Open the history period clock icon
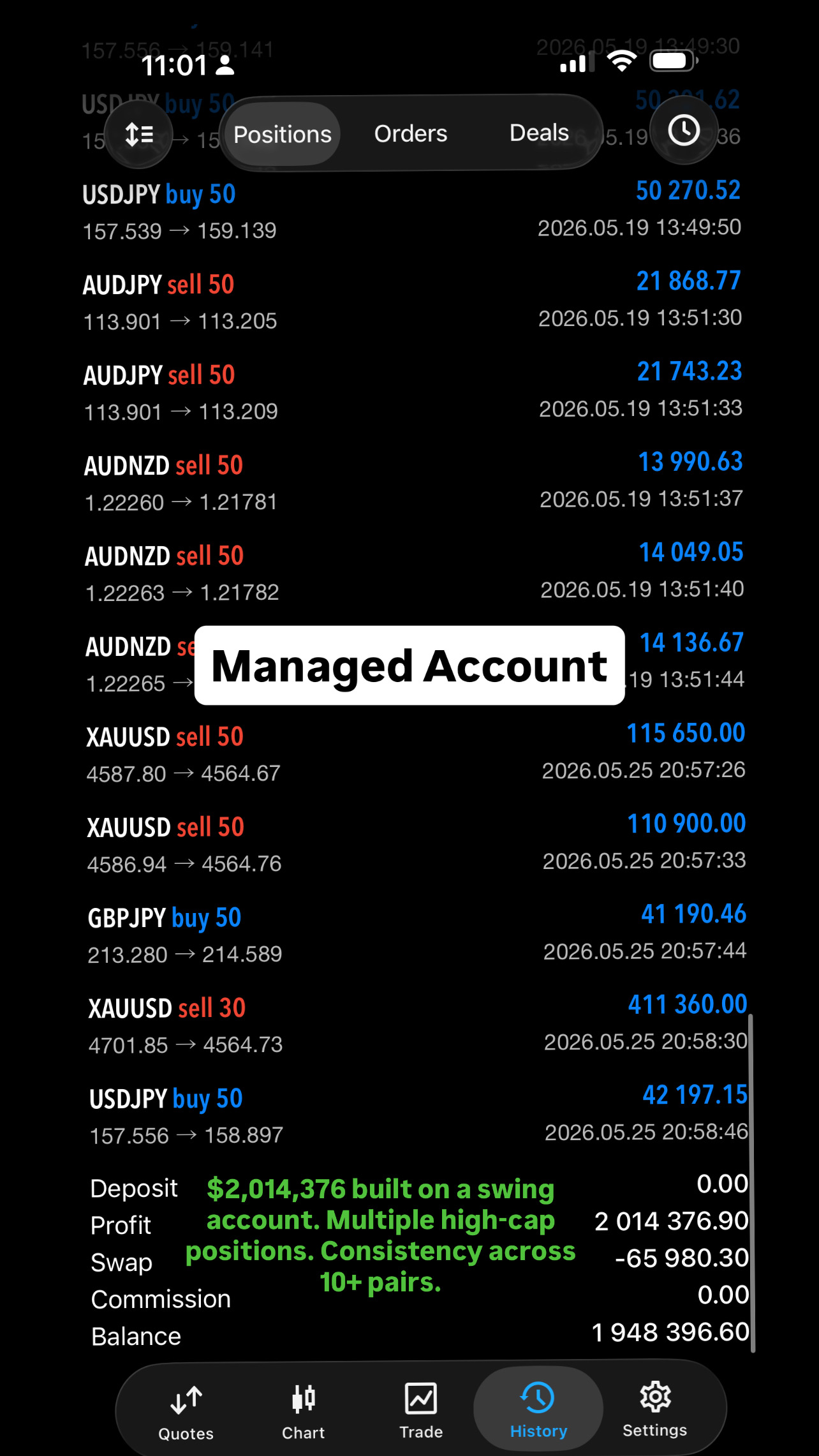Screen dimensions: 819x1456 pyautogui.click(x=684, y=131)
